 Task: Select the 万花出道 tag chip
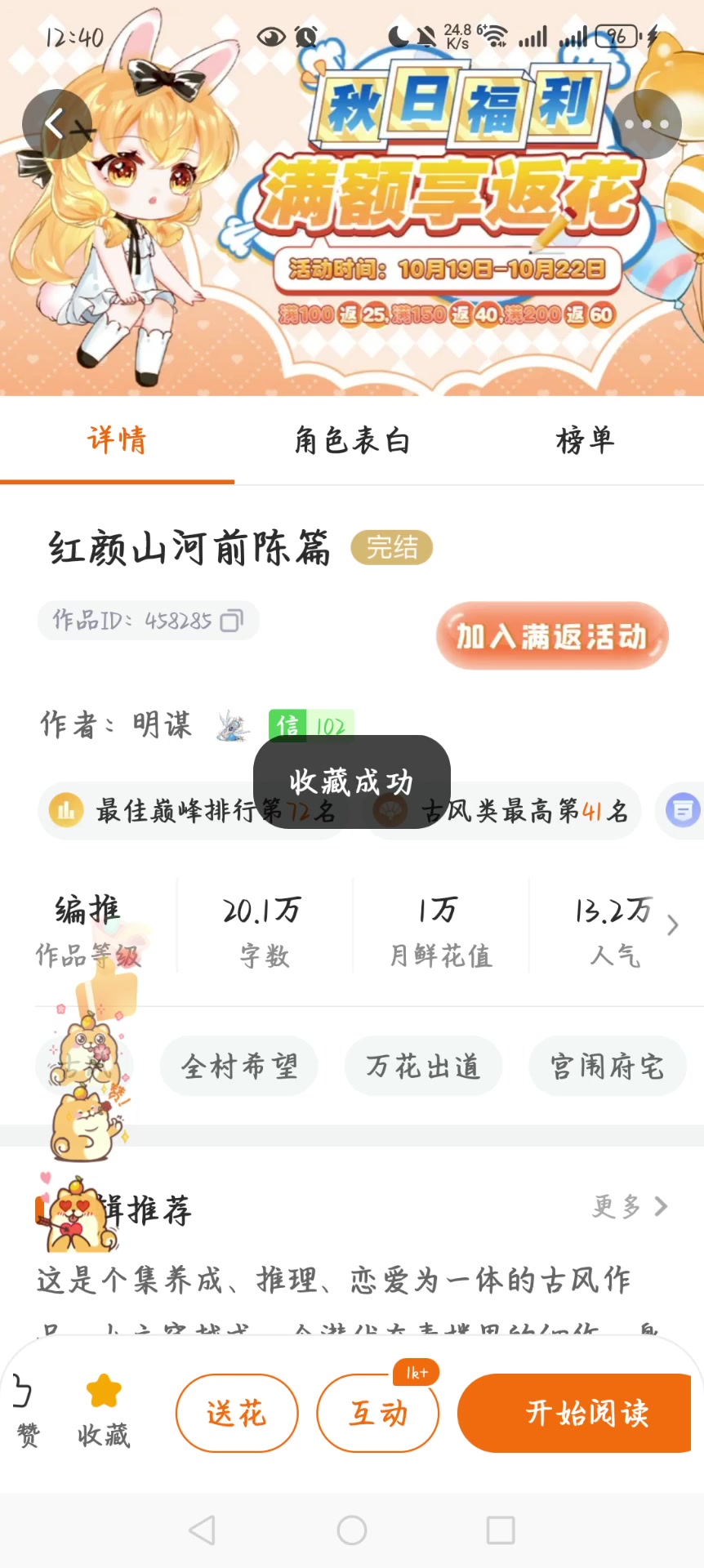click(423, 1066)
